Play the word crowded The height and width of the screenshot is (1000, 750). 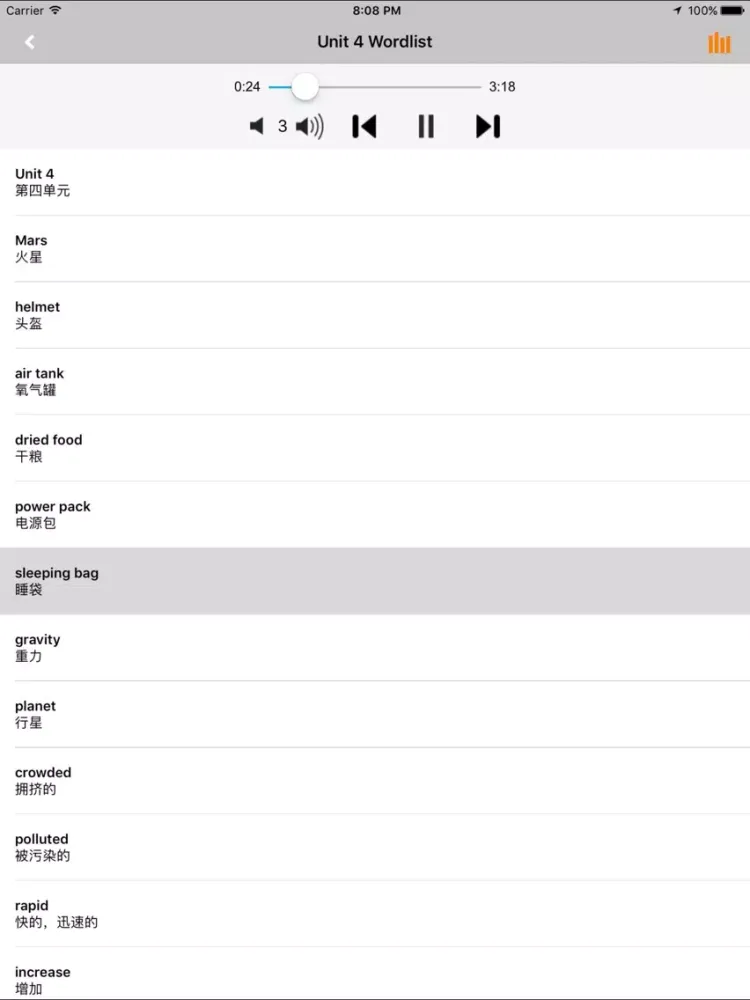(375, 780)
